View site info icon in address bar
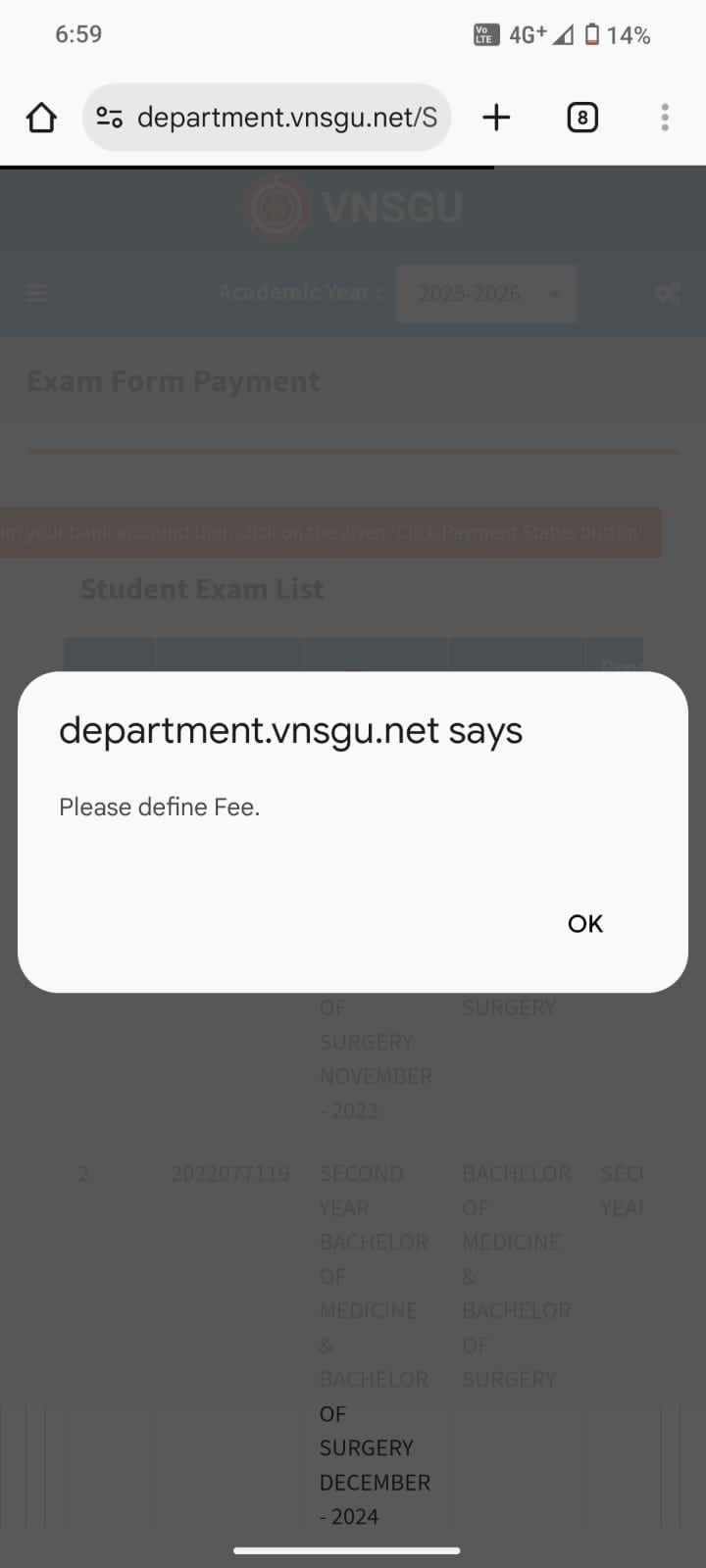 coord(109,118)
